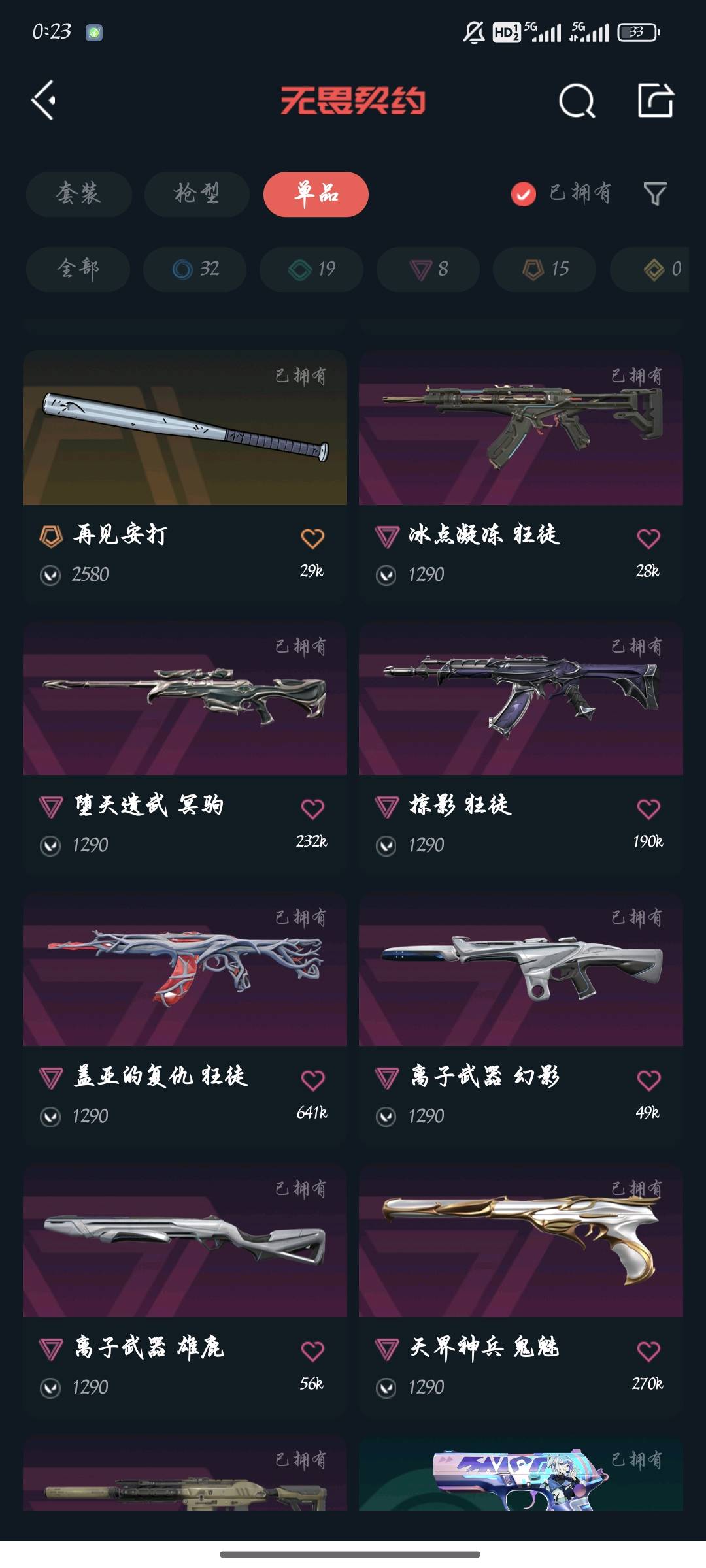Open the 再见安打 bat skin card
The width and height of the screenshot is (706, 1568).
pos(184,429)
